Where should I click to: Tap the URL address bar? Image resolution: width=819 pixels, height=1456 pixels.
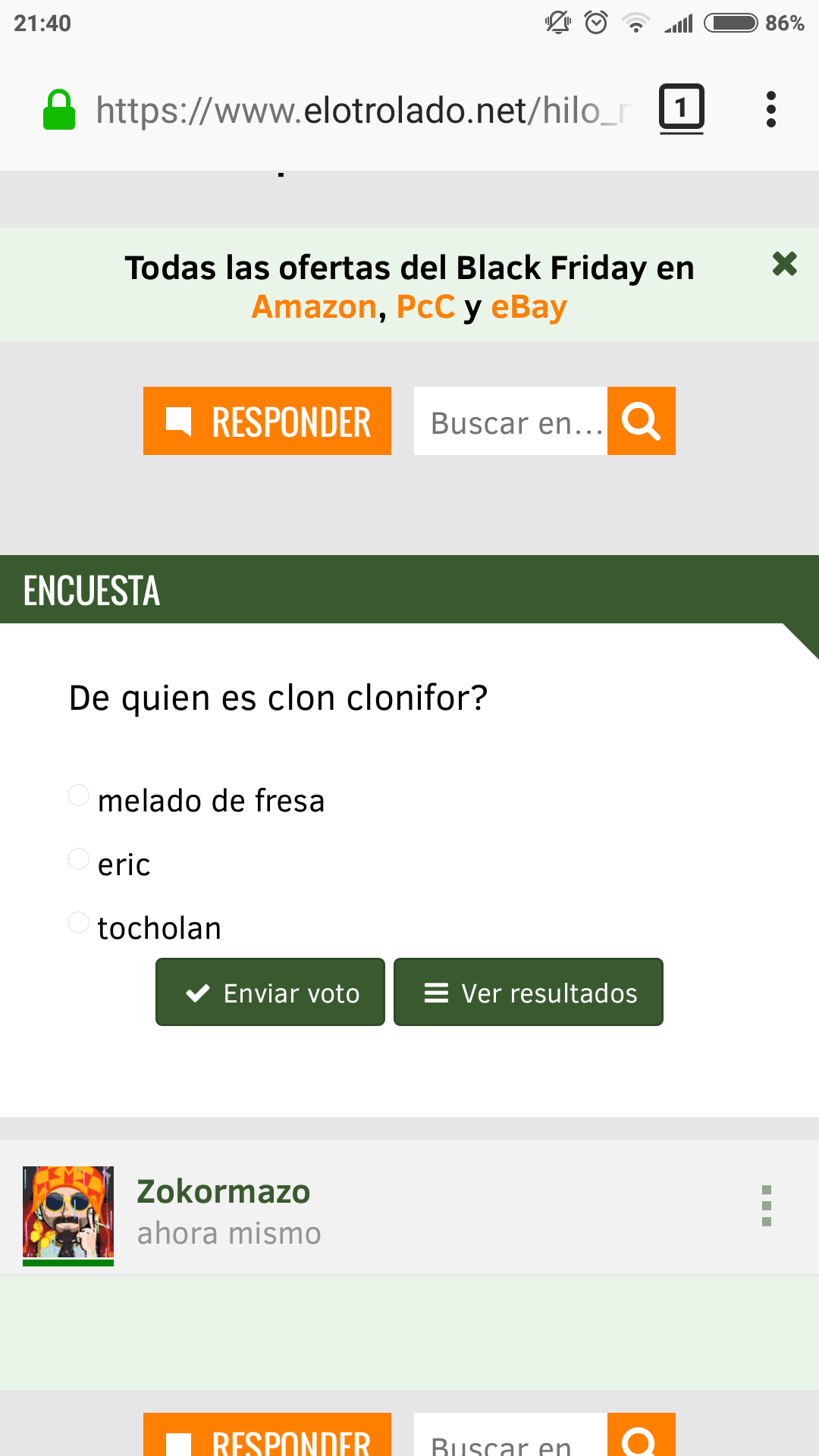(364, 111)
